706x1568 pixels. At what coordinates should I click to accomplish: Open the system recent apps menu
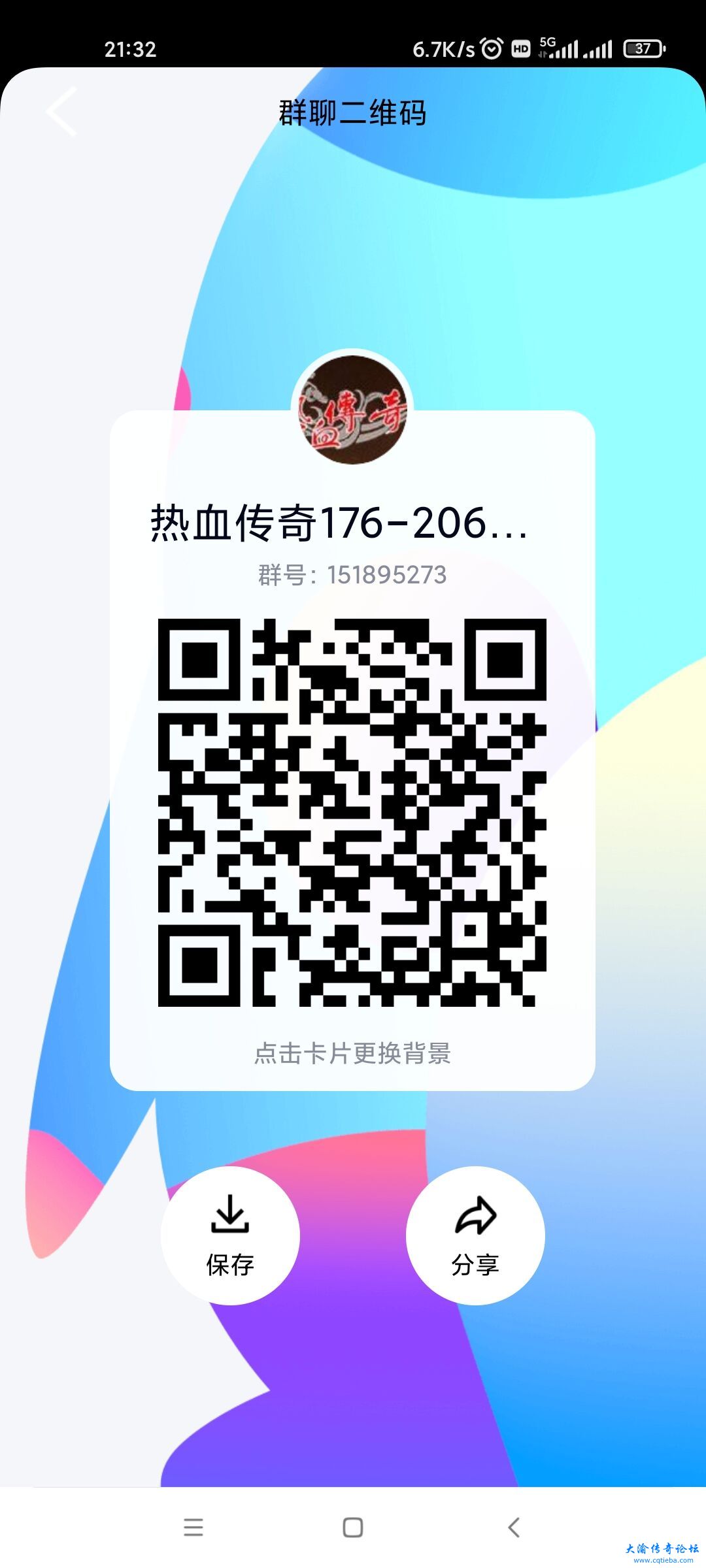193,1527
